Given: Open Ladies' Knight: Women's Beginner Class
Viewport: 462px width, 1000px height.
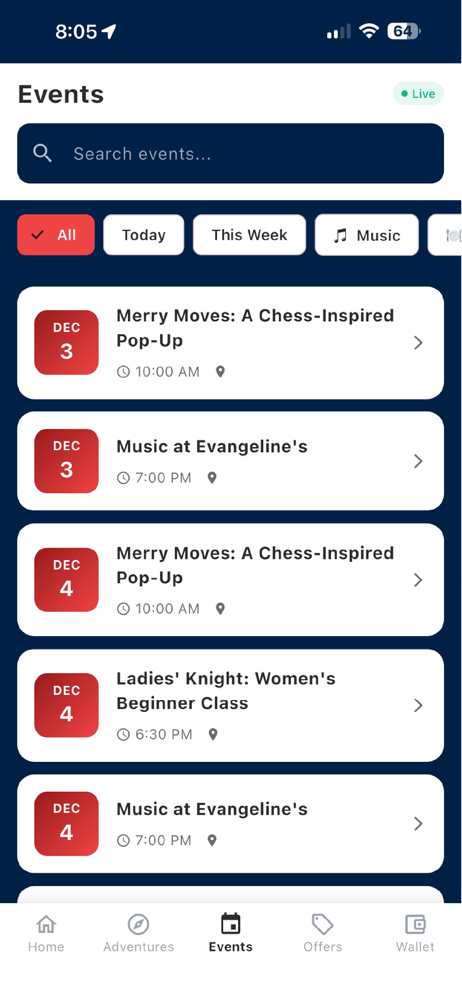Looking at the screenshot, I should click(x=230, y=705).
